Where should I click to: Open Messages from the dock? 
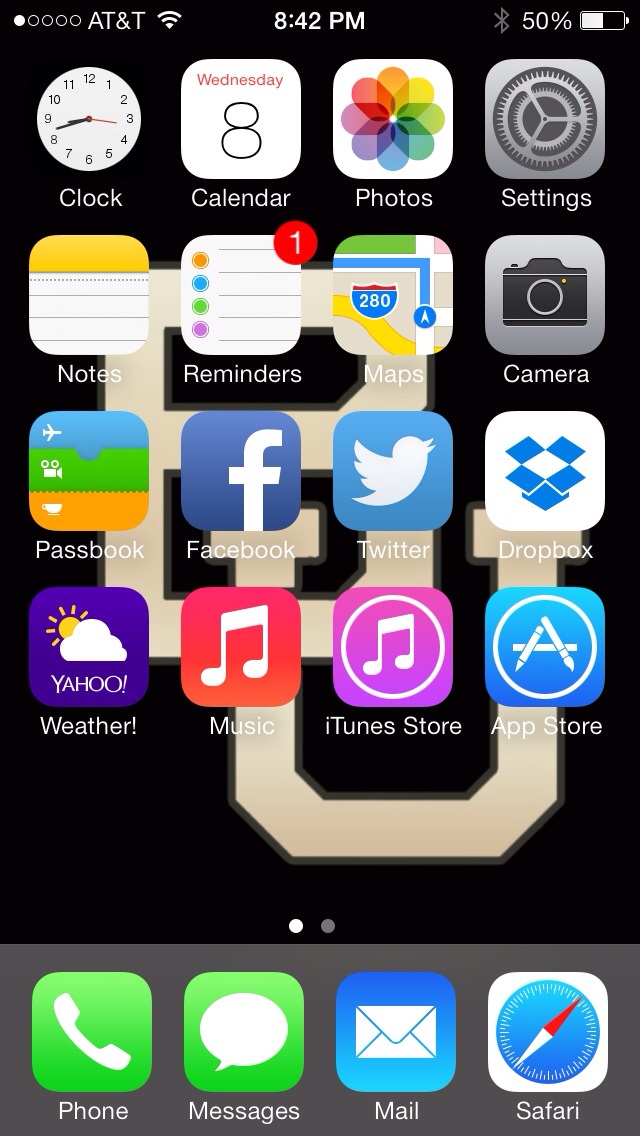coord(244,1032)
